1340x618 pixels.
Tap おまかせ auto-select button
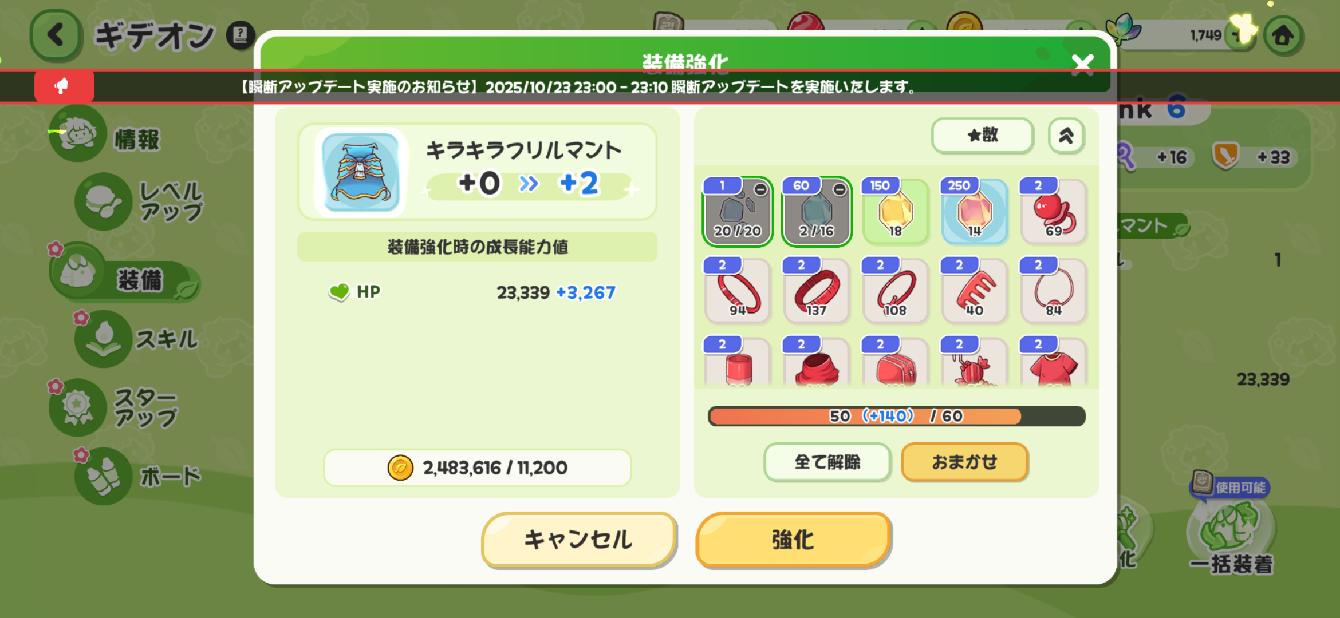click(964, 462)
